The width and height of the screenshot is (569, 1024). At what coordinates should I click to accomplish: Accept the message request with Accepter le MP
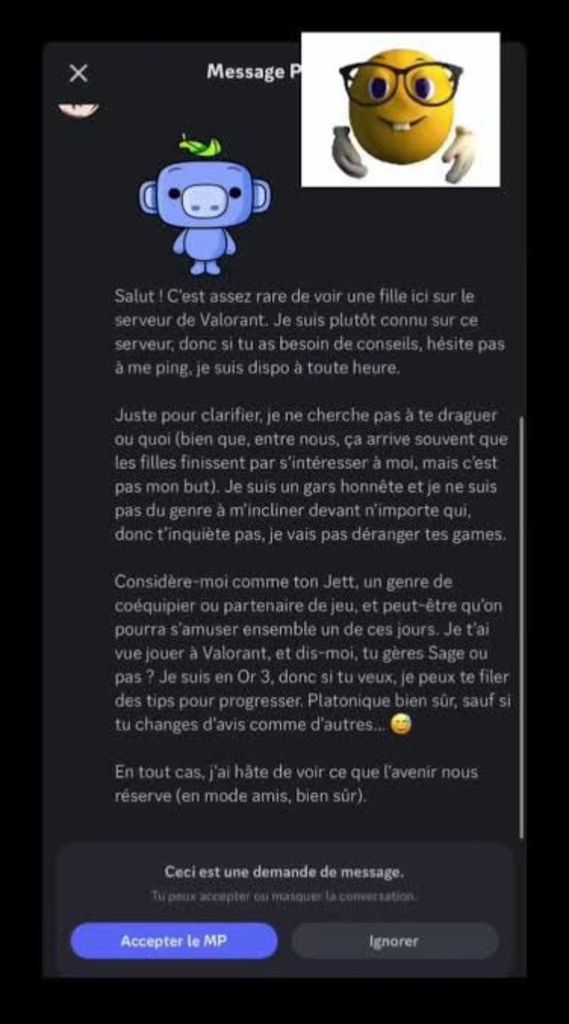click(x=174, y=940)
